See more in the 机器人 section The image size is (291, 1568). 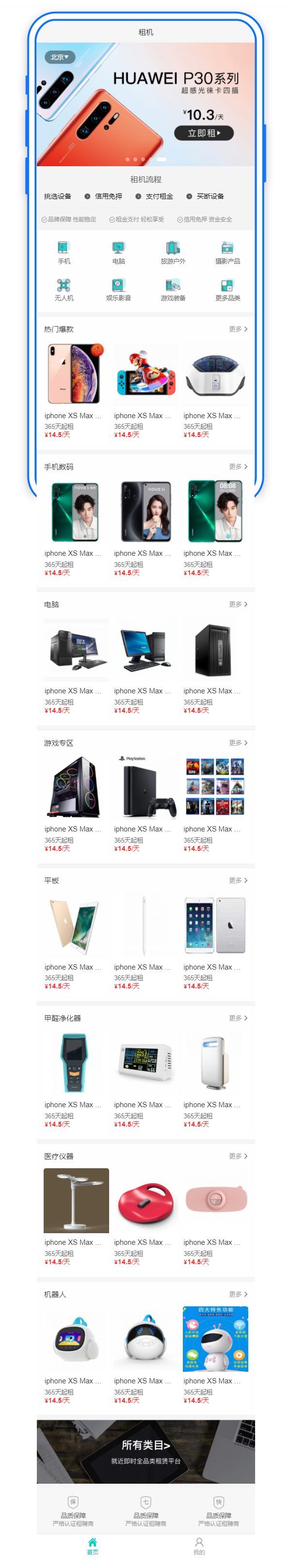coord(238,1293)
